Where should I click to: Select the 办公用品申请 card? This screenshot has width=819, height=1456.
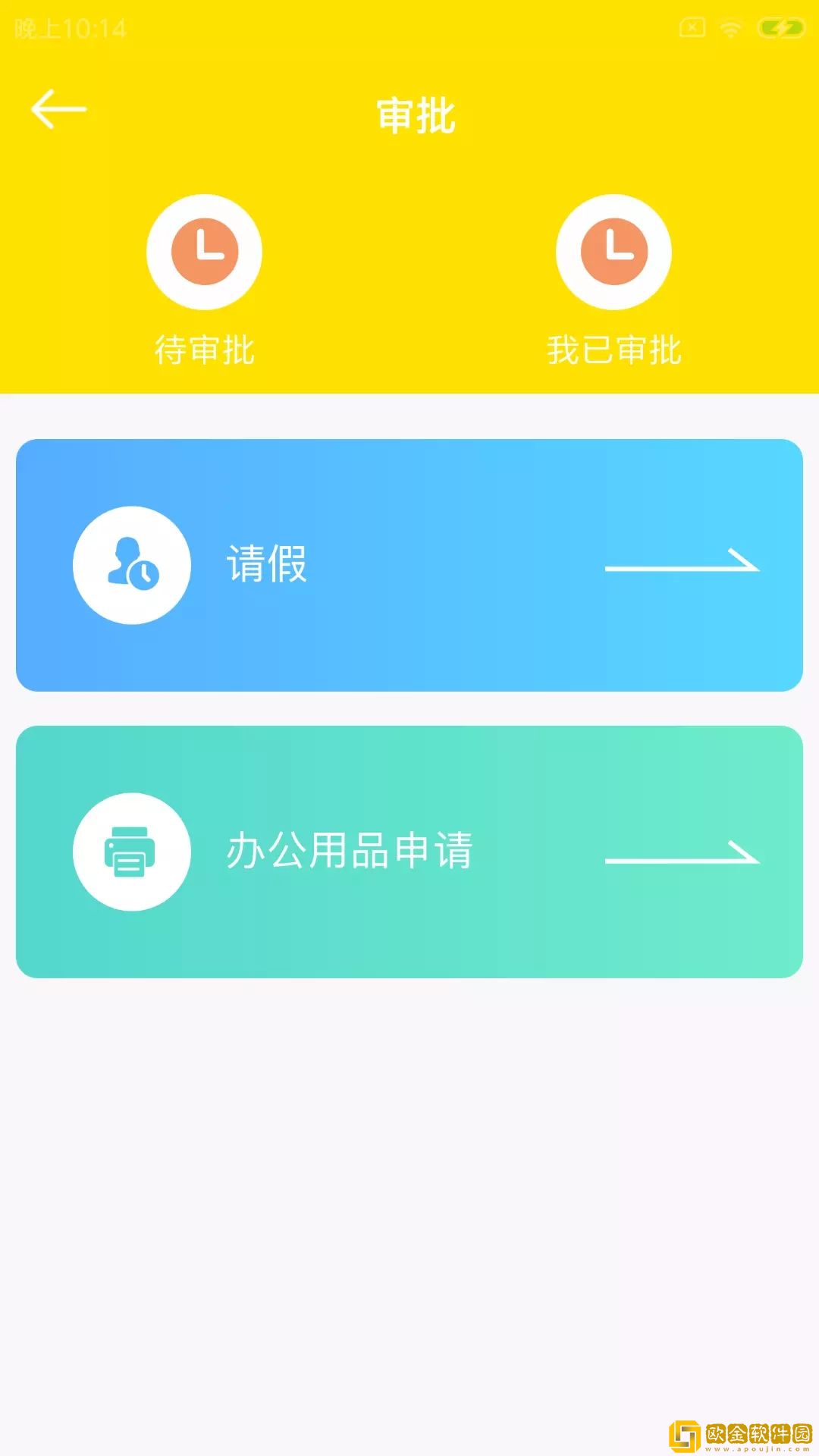click(x=409, y=852)
